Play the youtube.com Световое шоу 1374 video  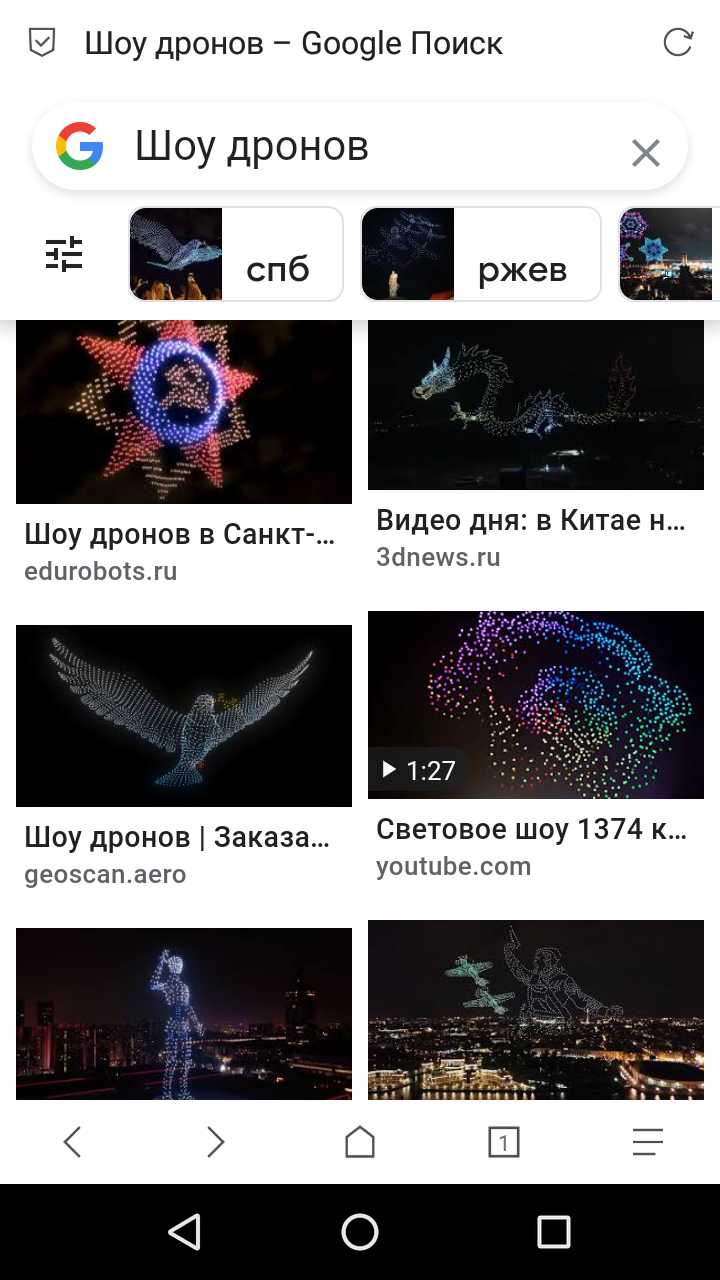coord(536,746)
